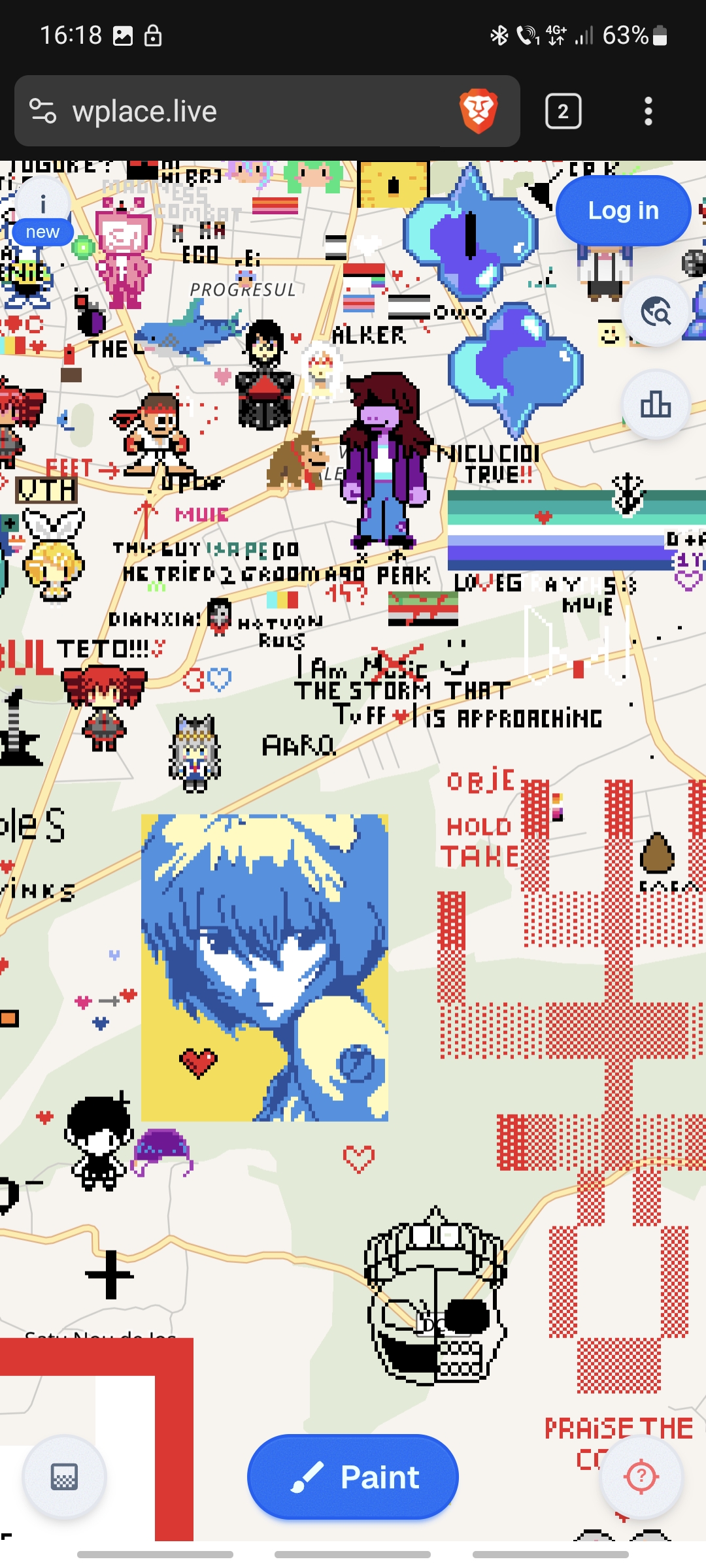This screenshot has width=706, height=1568.
Task: Open the red help target button
Action: click(x=641, y=1477)
